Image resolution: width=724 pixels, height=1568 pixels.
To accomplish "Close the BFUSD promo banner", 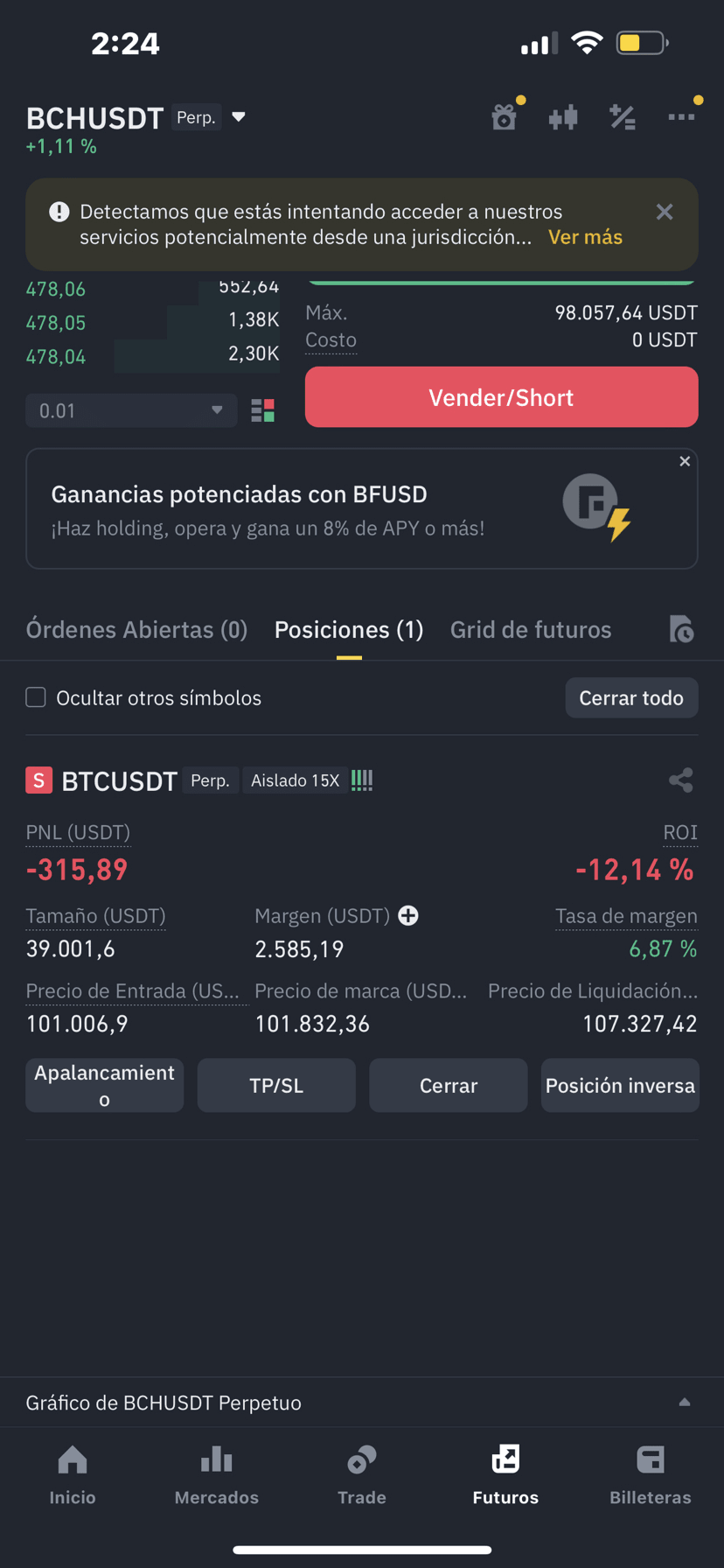I will click(x=685, y=461).
